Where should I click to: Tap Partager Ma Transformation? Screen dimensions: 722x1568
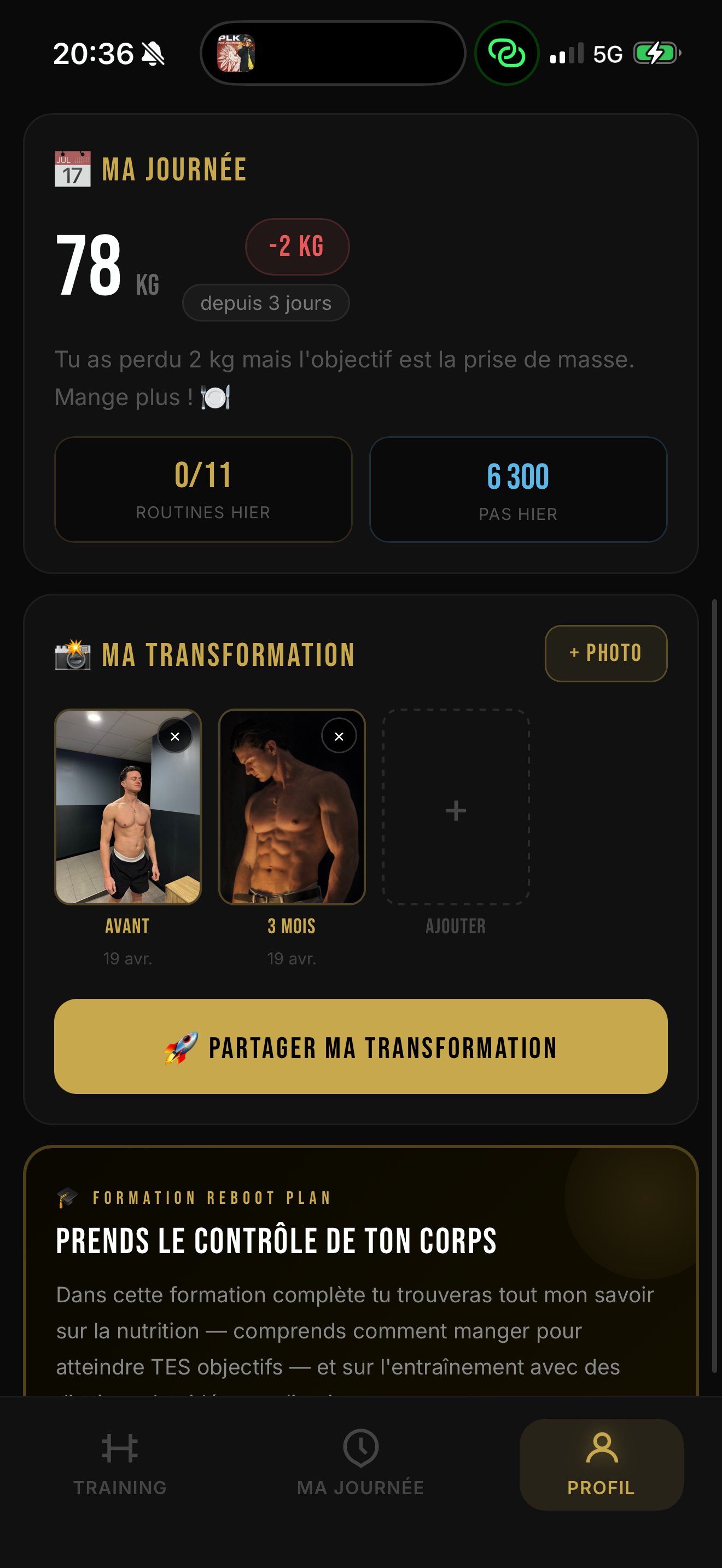point(361,1046)
